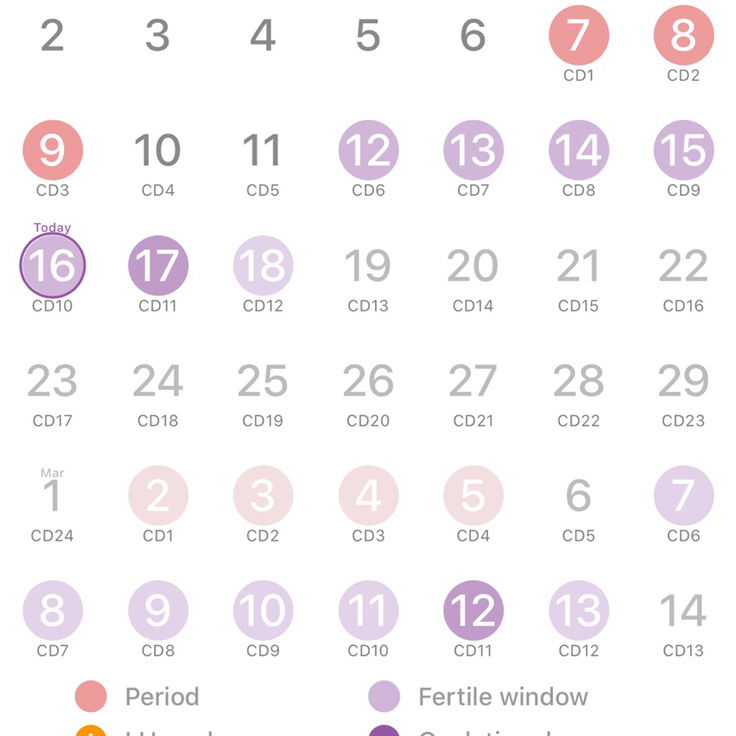Choose fertile day 15 labeled CD9

point(683,151)
